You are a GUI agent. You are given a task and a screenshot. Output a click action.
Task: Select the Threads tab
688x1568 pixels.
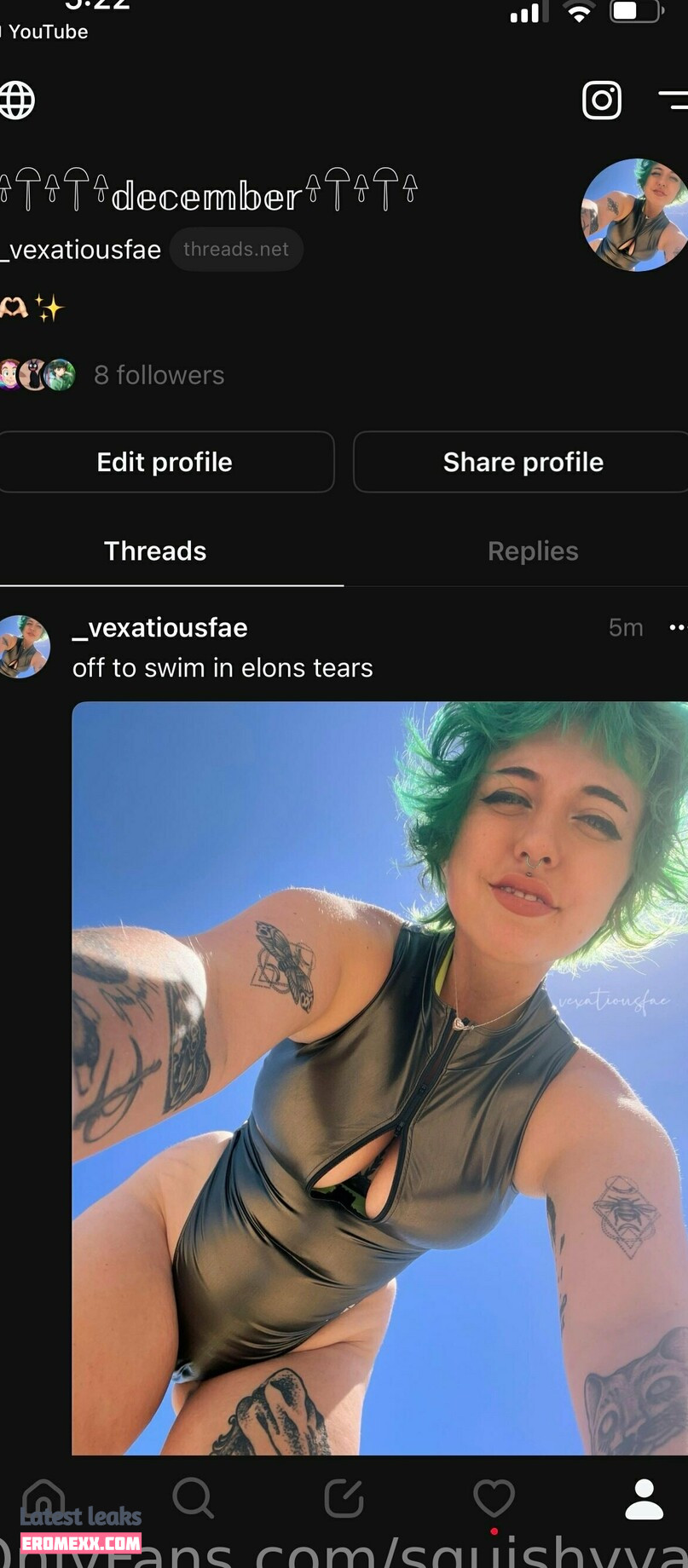pyautogui.click(x=155, y=551)
